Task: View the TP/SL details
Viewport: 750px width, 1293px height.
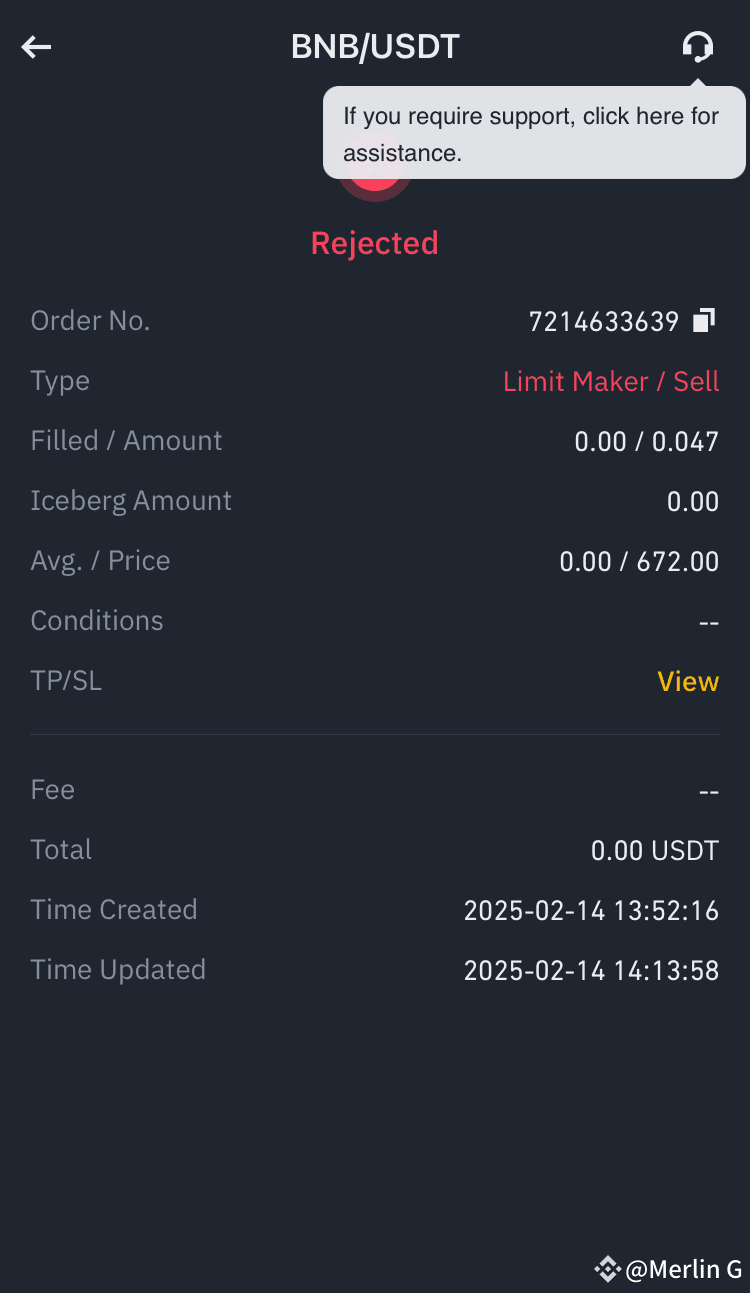Action: (687, 681)
